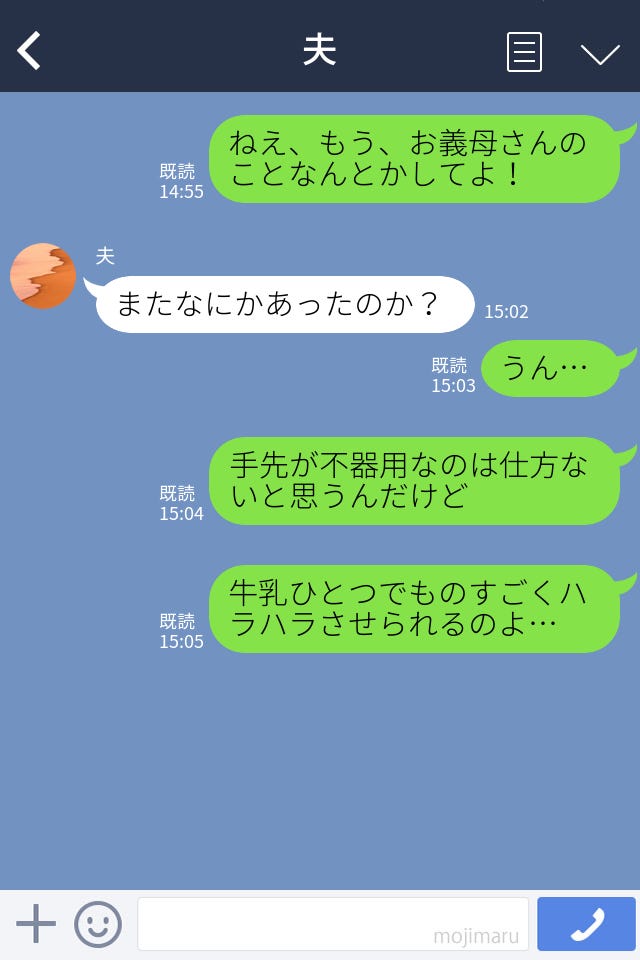Start a voice call with 夫
This screenshot has width=640, height=960.
coord(586,924)
